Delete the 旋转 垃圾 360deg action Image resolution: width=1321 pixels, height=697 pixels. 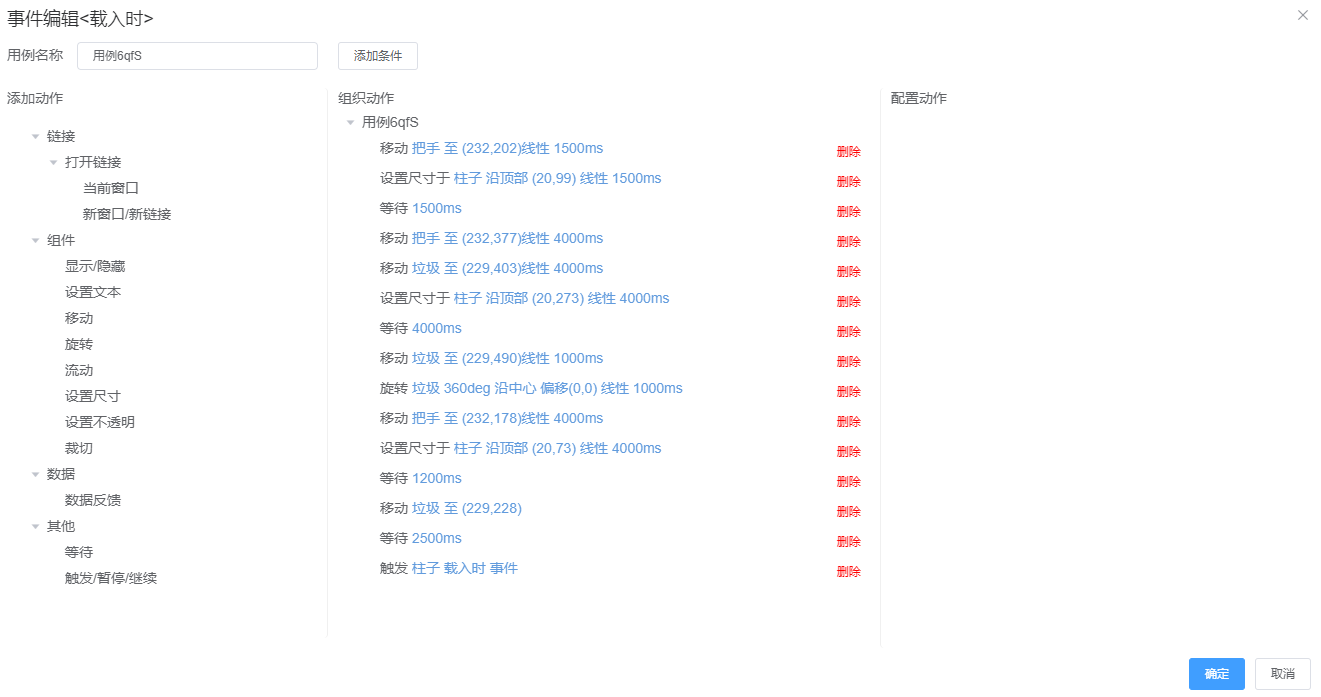click(848, 392)
